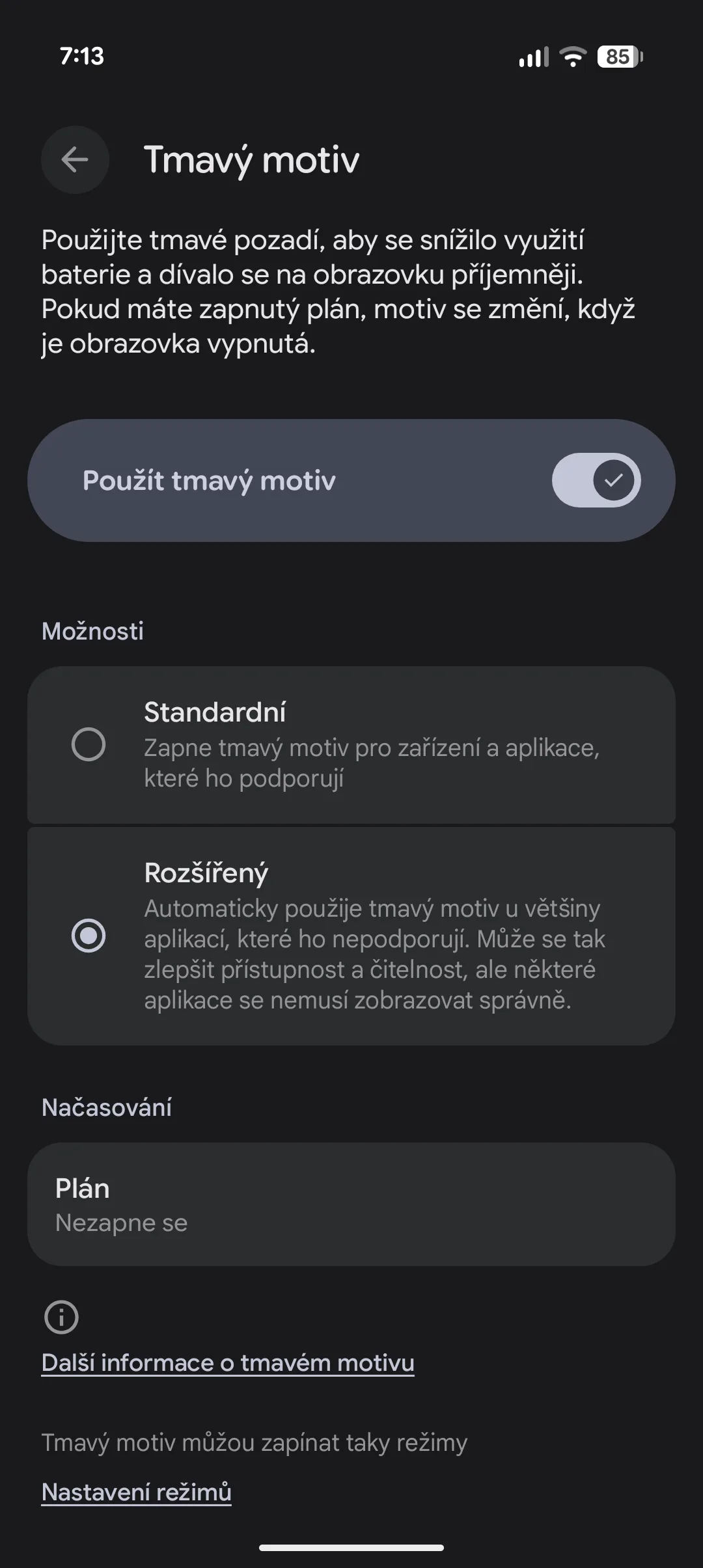The image size is (703, 1568).
Task: Select the Standardní option
Action: tap(89, 744)
